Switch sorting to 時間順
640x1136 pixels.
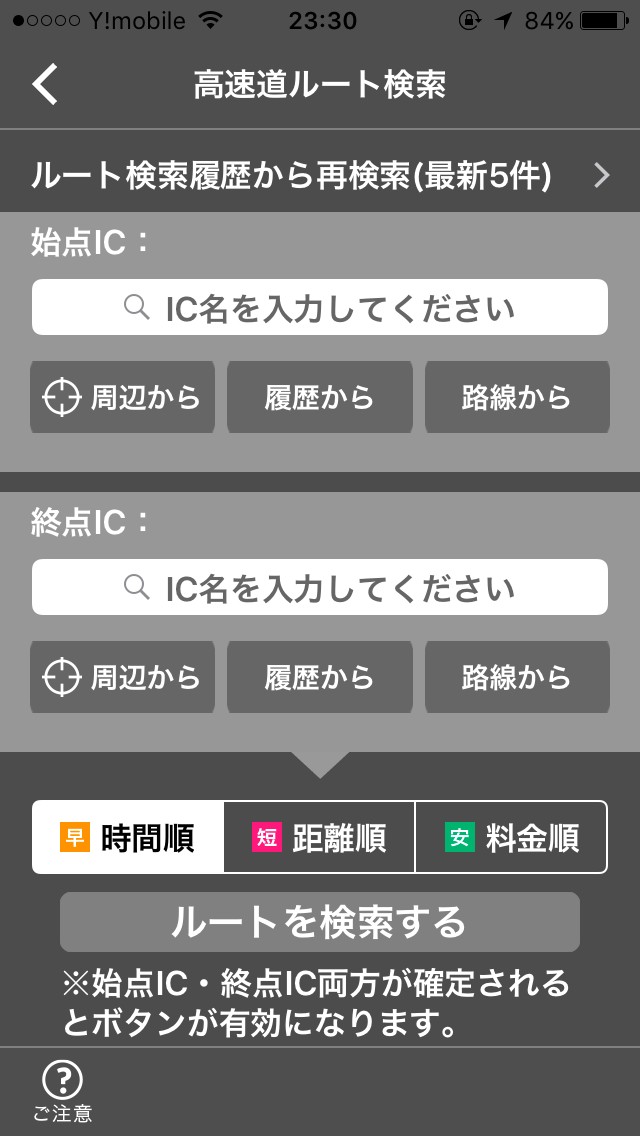(x=128, y=837)
